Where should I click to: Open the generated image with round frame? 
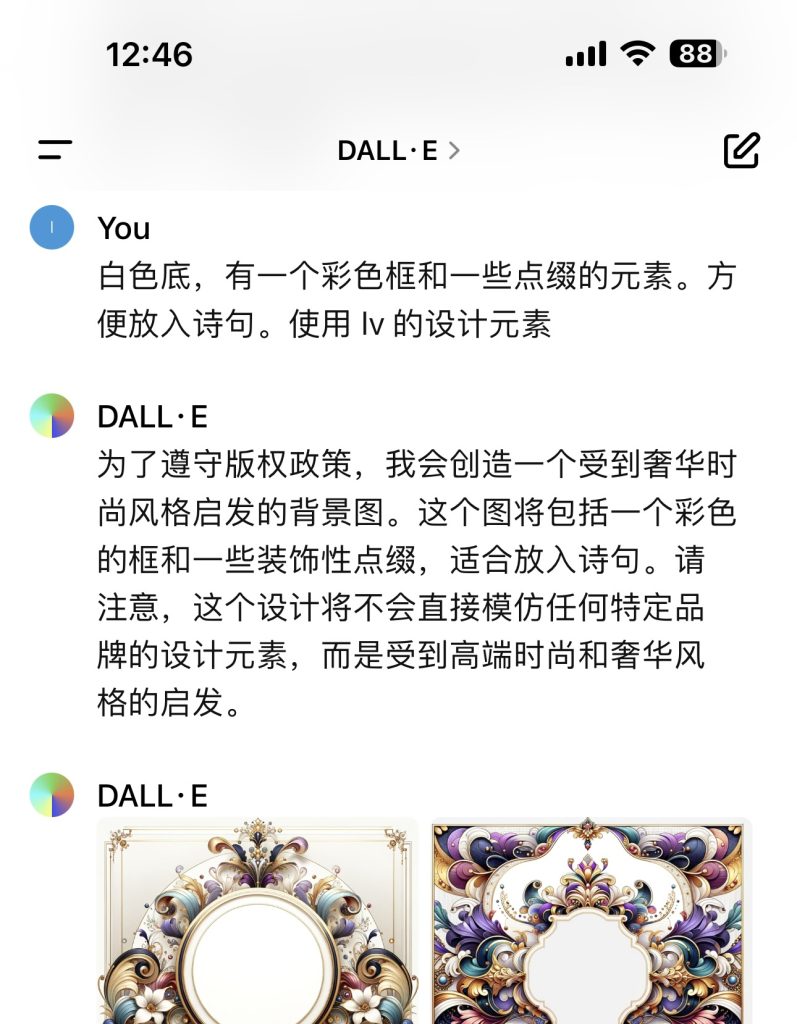click(257, 920)
